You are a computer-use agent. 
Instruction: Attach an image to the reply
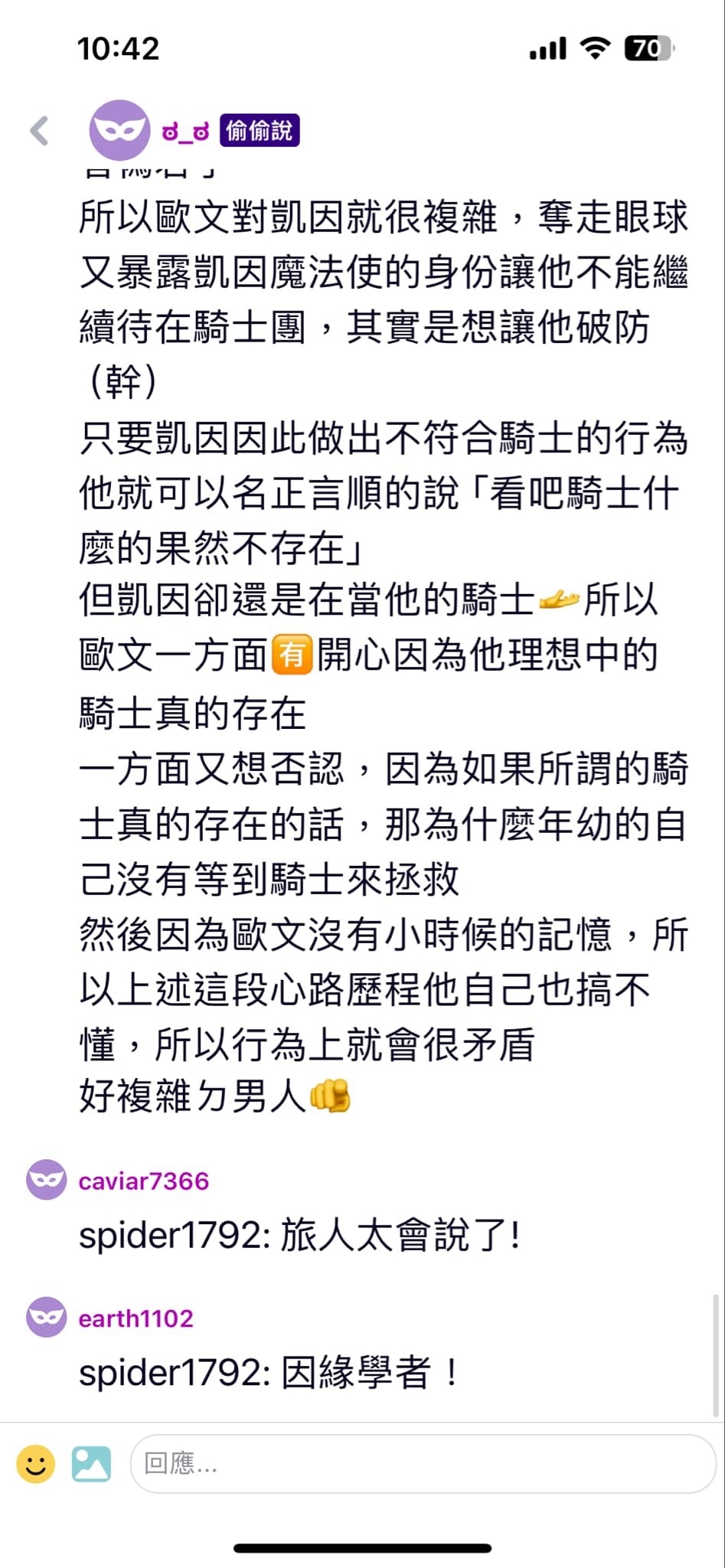[91, 1464]
